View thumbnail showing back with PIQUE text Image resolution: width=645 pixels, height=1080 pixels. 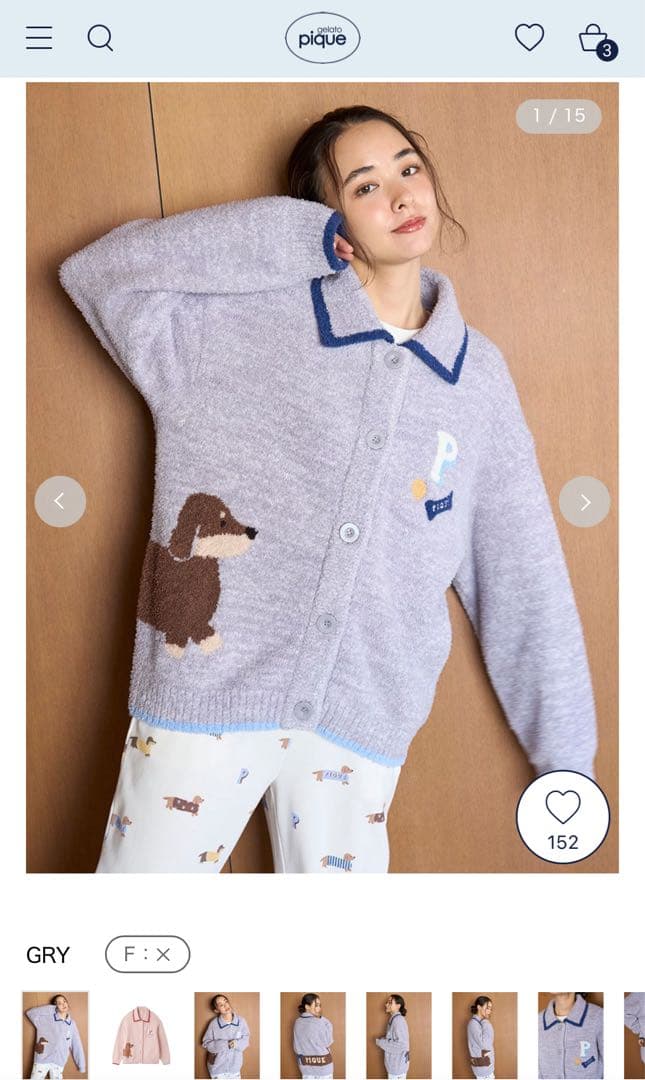313,1034
